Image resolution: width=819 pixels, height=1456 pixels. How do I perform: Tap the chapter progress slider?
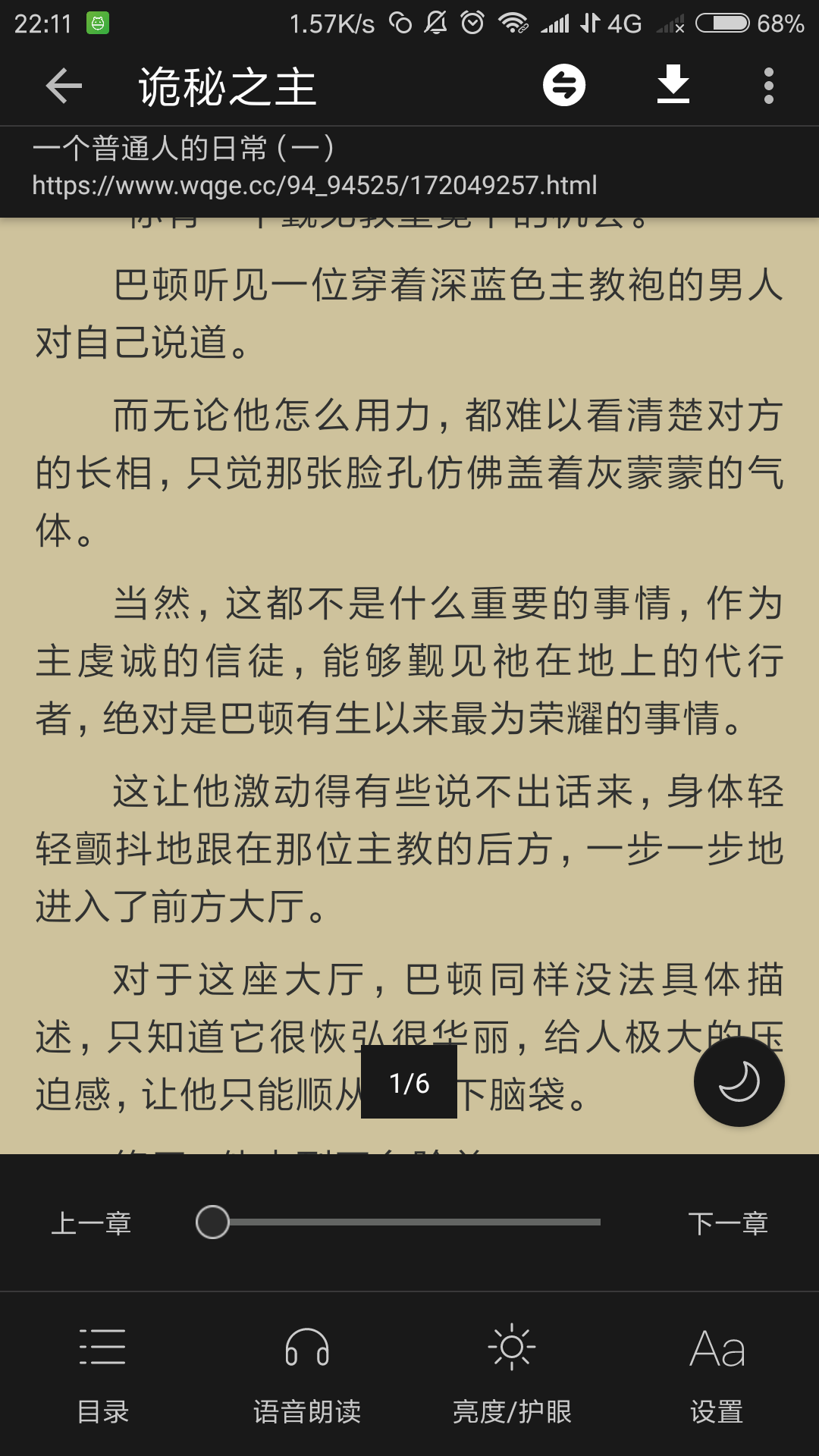[398, 1222]
